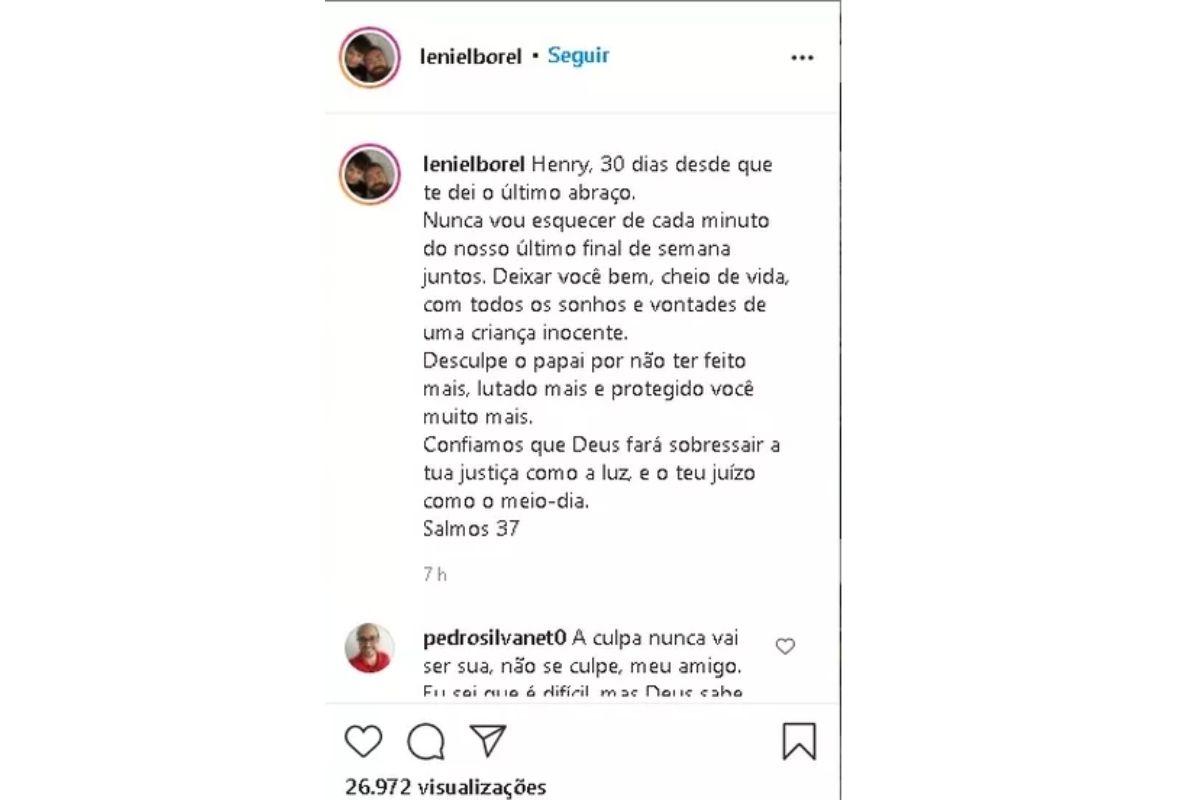Open the post's three-dot options menu
The height and width of the screenshot is (800, 1200).
click(802, 58)
